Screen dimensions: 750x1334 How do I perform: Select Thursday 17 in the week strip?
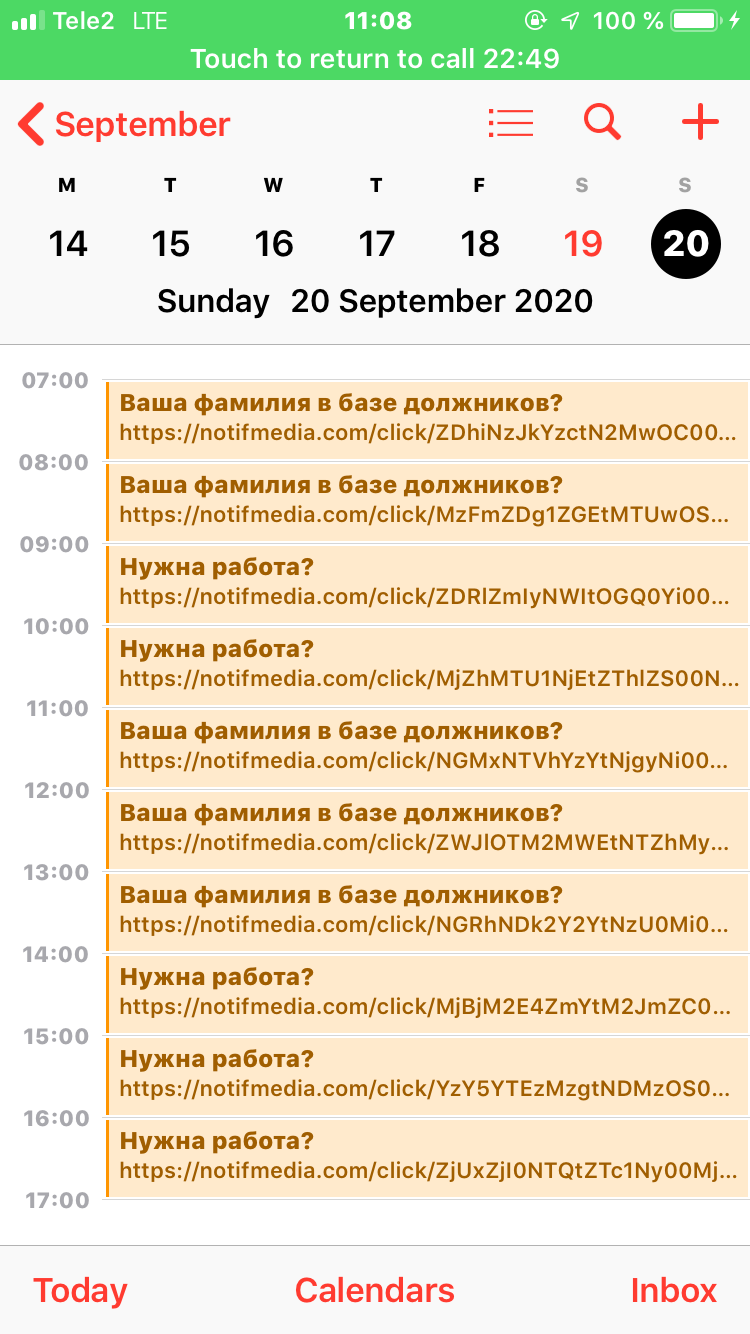point(377,243)
